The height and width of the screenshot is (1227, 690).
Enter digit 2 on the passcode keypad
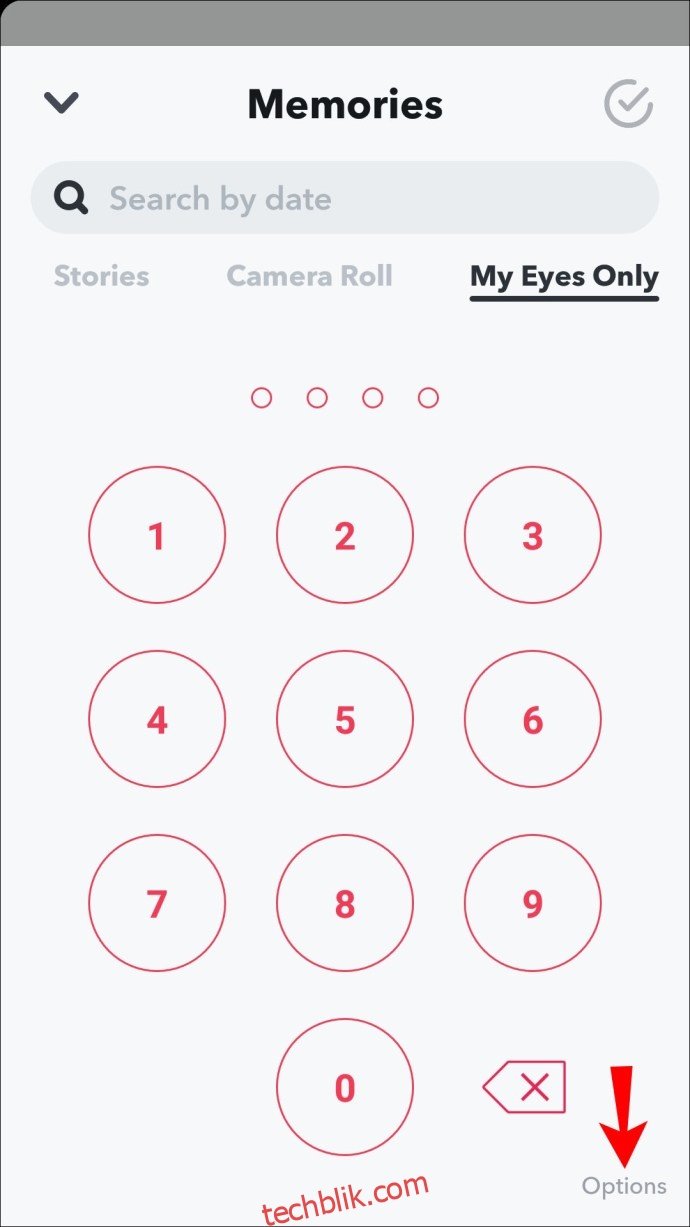click(345, 536)
